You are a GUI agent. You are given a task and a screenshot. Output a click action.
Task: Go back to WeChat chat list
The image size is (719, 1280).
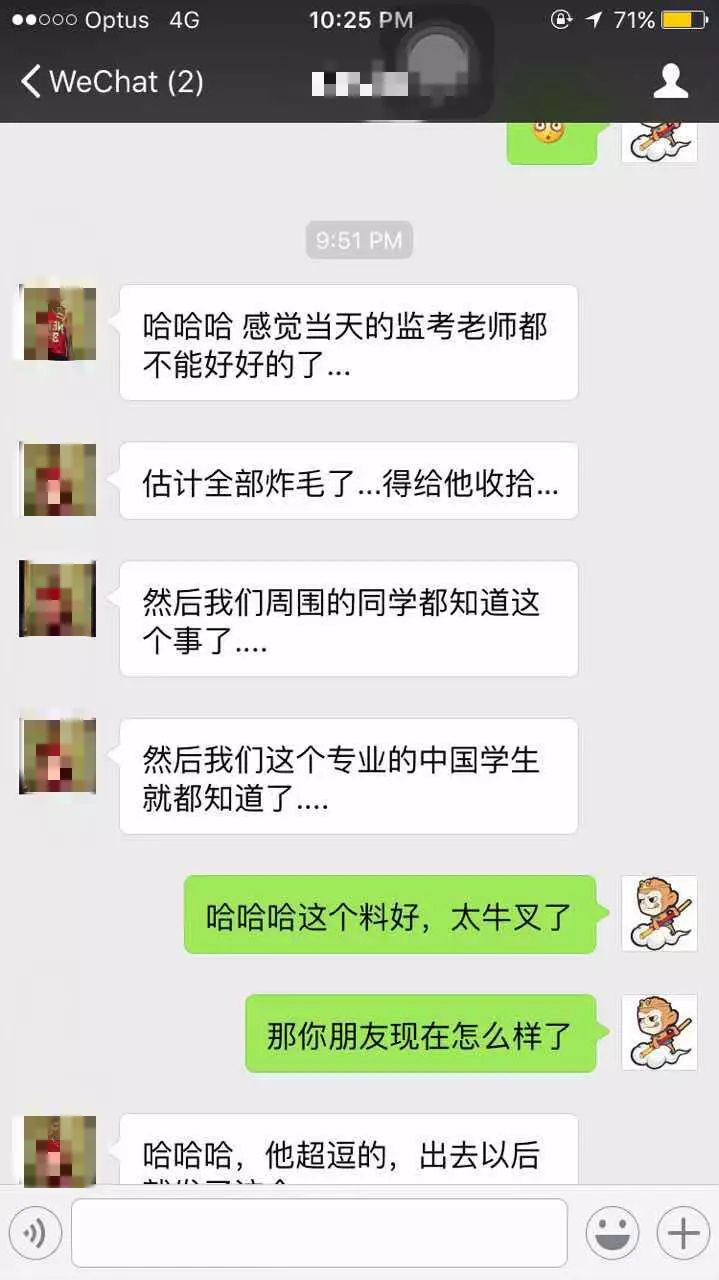110,81
